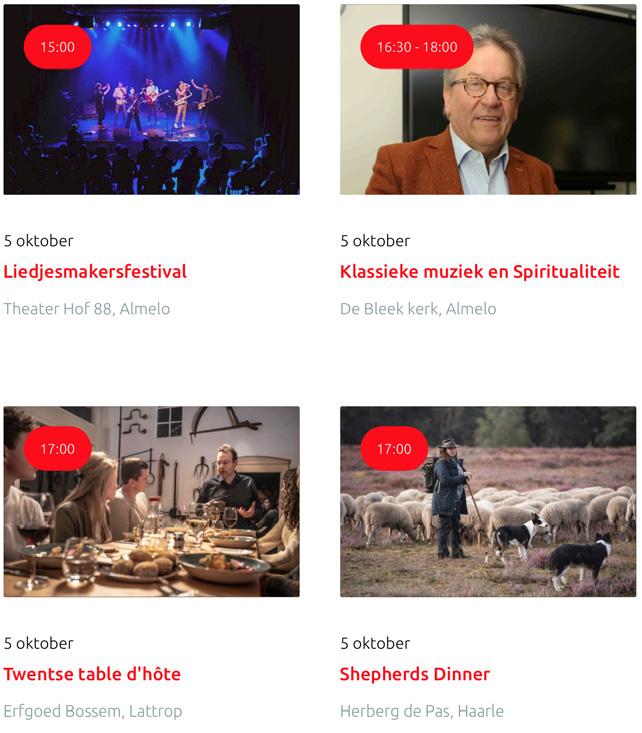The height and width of the screenshot is (733, 642).
Task: Follow the Shepherds Dinner title link
Action: (x=414, y=674)
